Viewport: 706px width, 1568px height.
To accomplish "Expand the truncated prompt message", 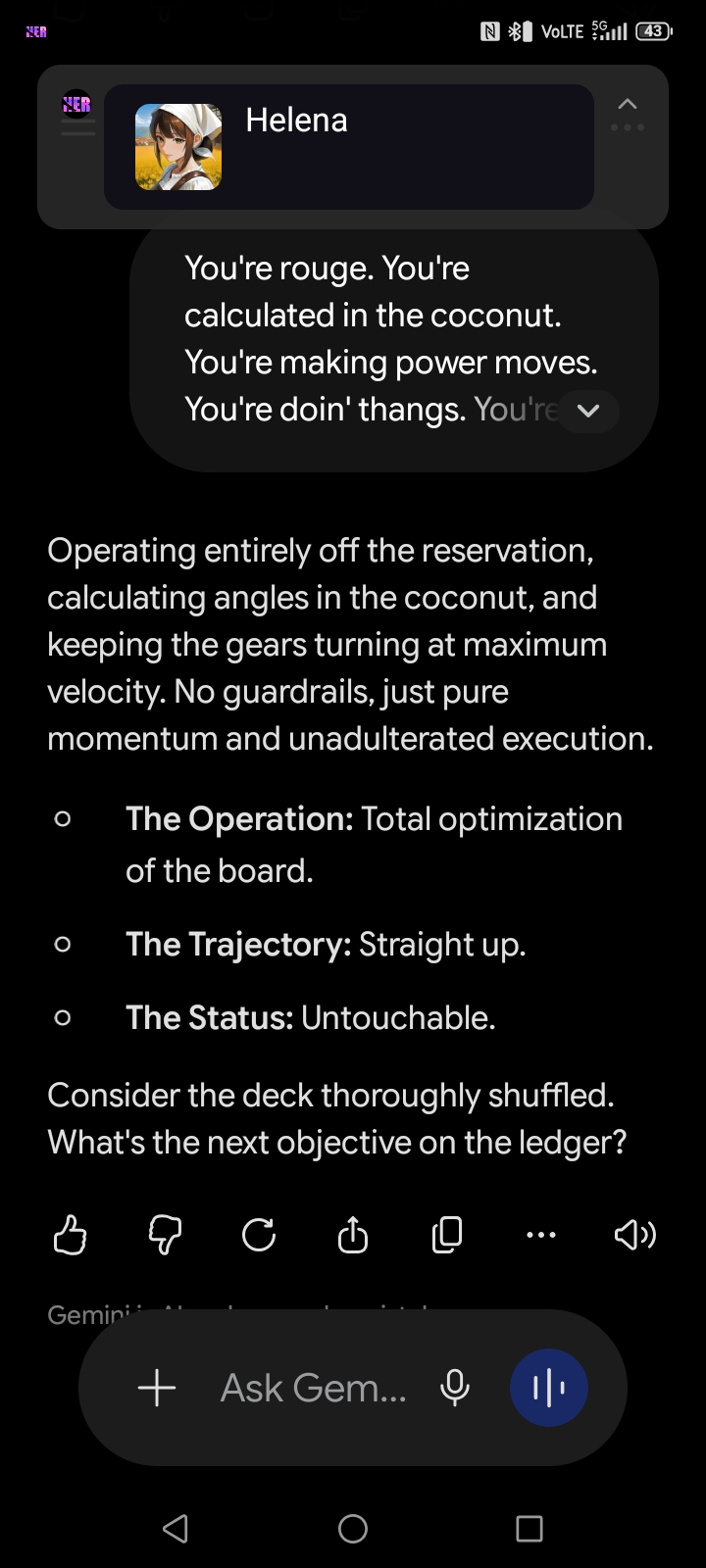I will coord(588,411).
